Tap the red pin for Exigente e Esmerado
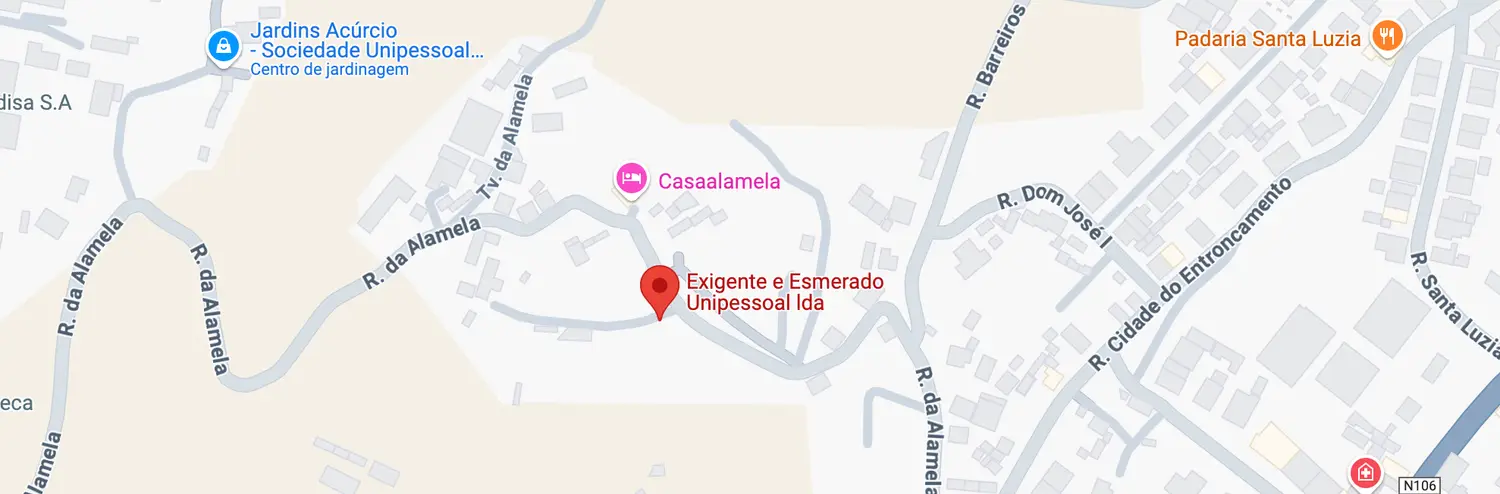The height and width of the screenshot is (494, 1500). [x=659, y=288]
